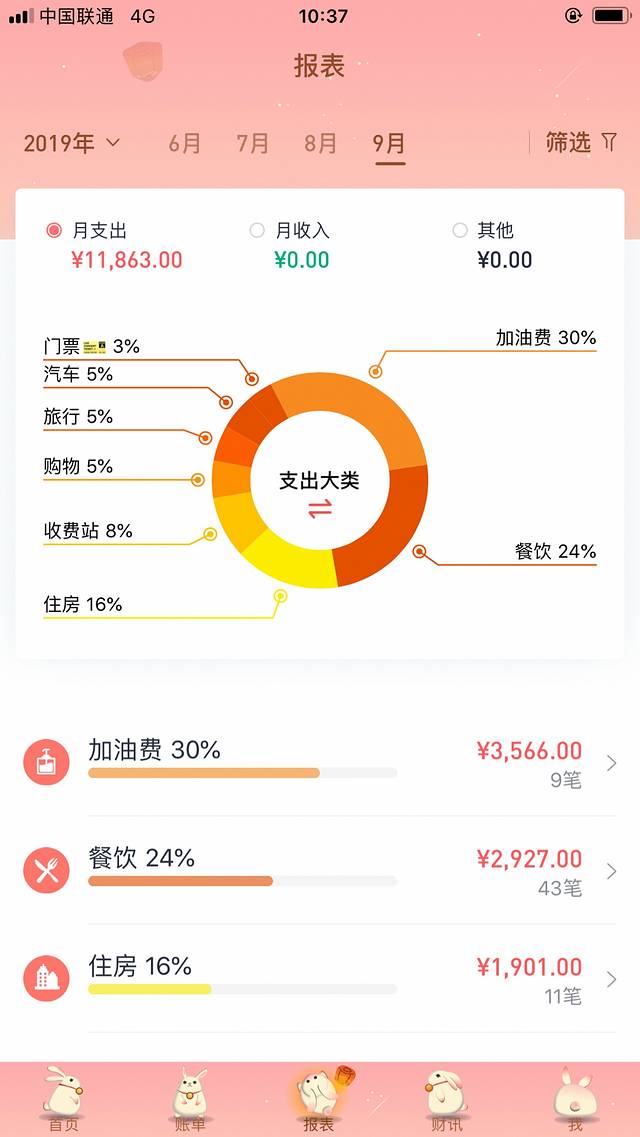Viewport: 640px width, 1137px height.
Task: Select the 月支出 radio option
Action: point(88,231)
